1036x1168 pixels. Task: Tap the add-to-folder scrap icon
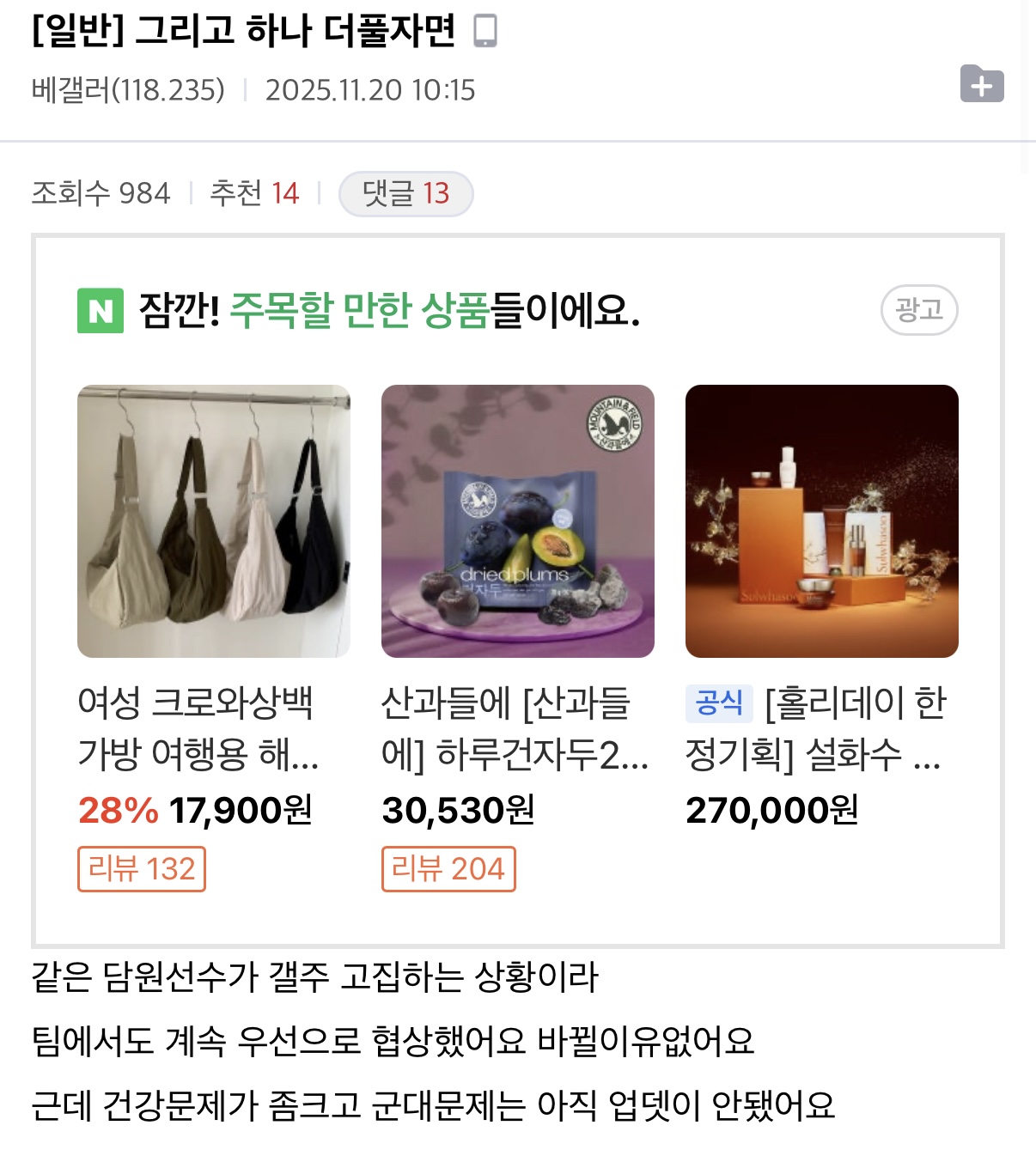981,84
